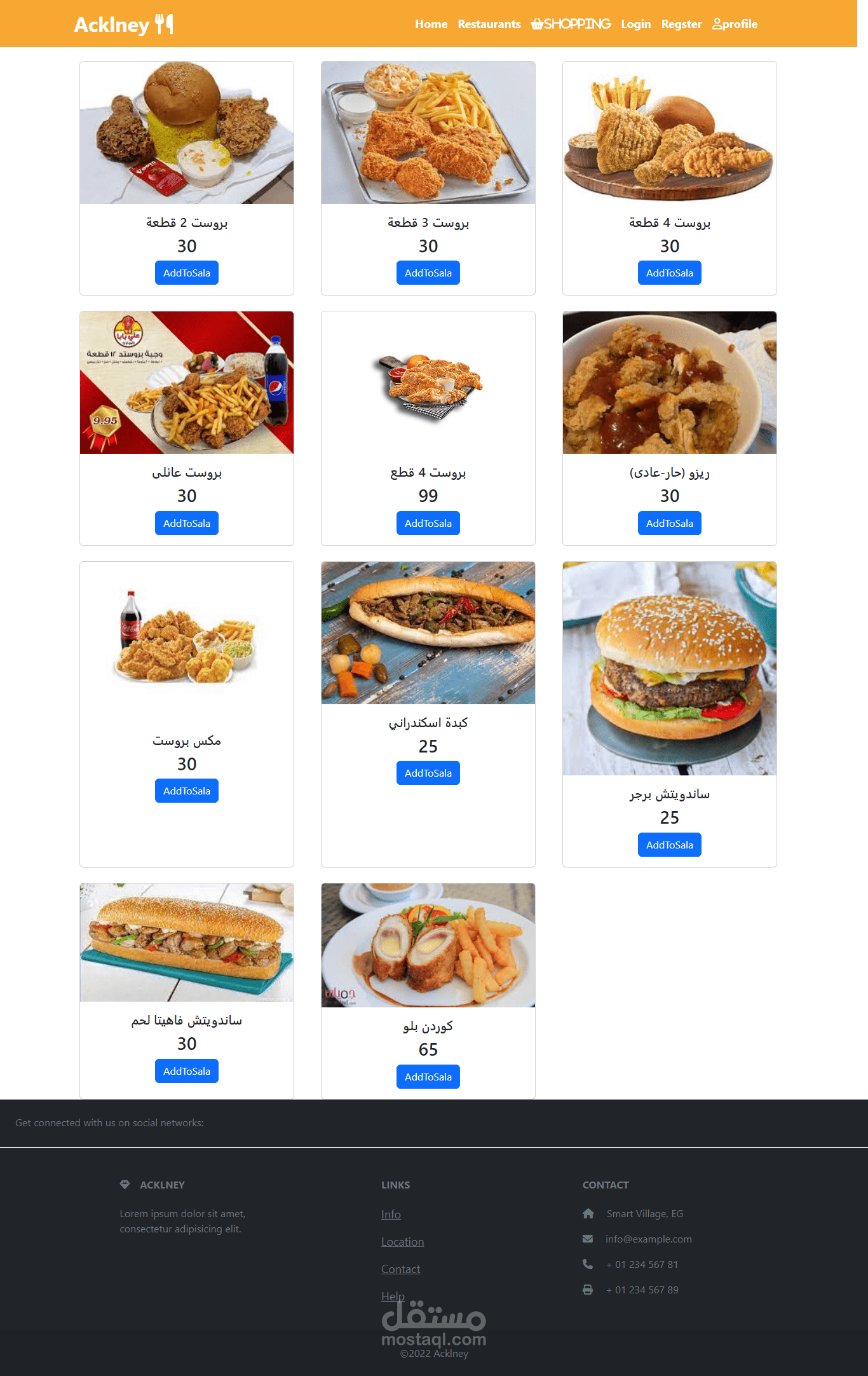This screenshot has height=1376, width=868.
Task: Open the Location footer link
Action: point(402,1241)
